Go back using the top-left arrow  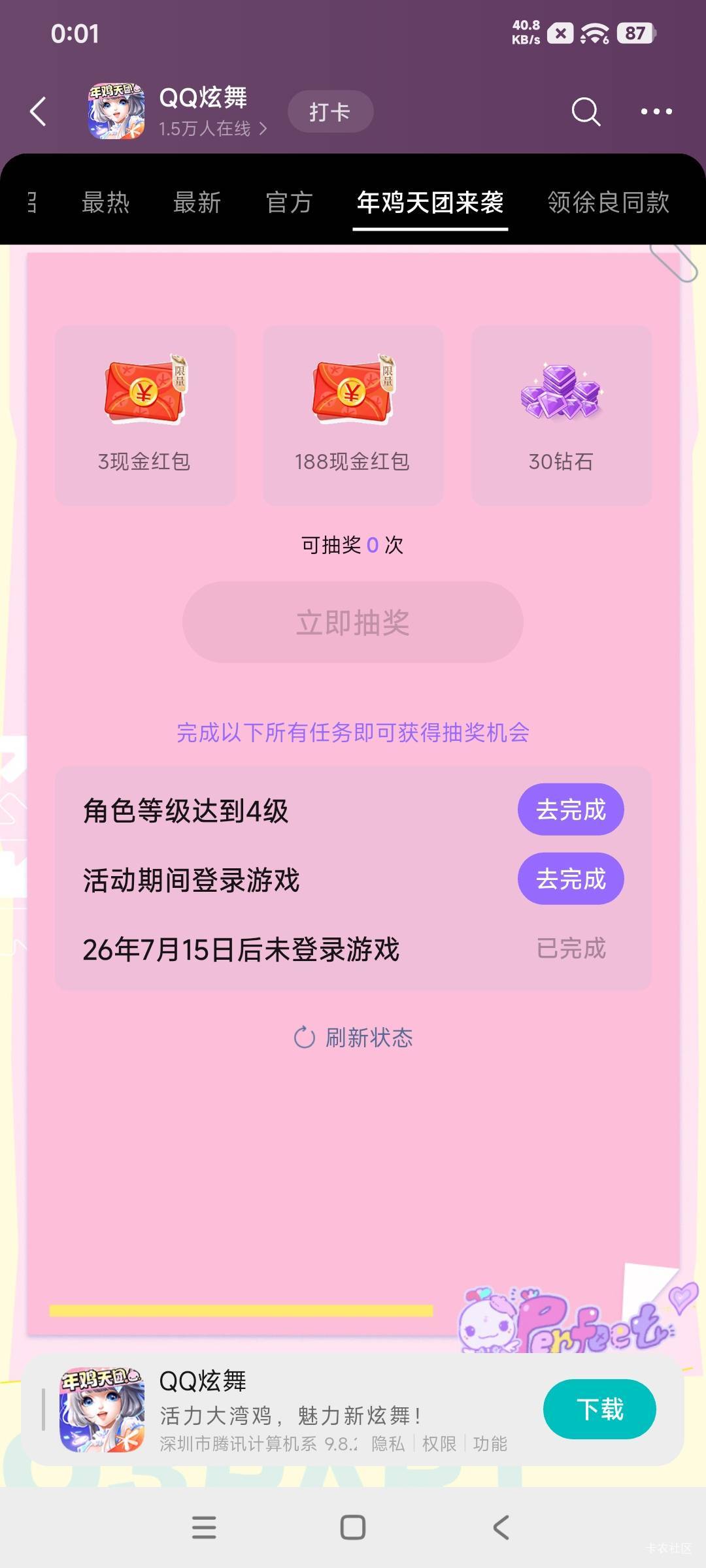pyautogui.click(x=39, y=111)
